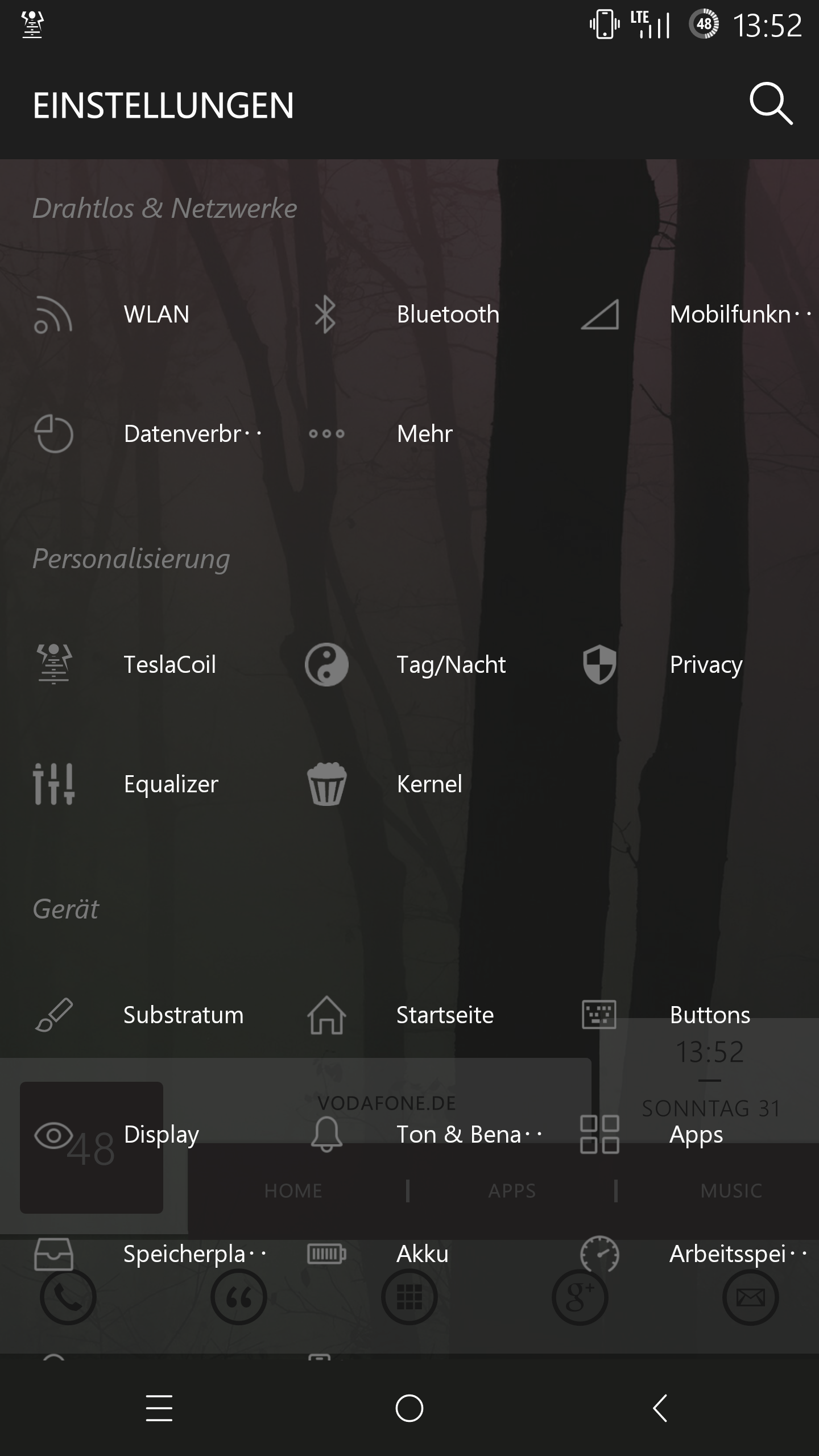Open the settings search icon
The height and width of the screenshot is (1456, 819).
(x=770, y=104)
